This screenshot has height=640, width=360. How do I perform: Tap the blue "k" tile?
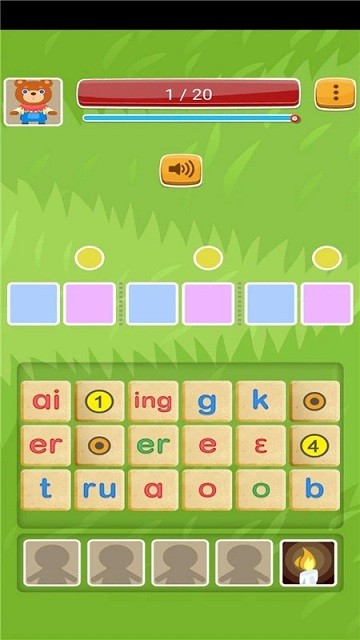click(261, 401)
